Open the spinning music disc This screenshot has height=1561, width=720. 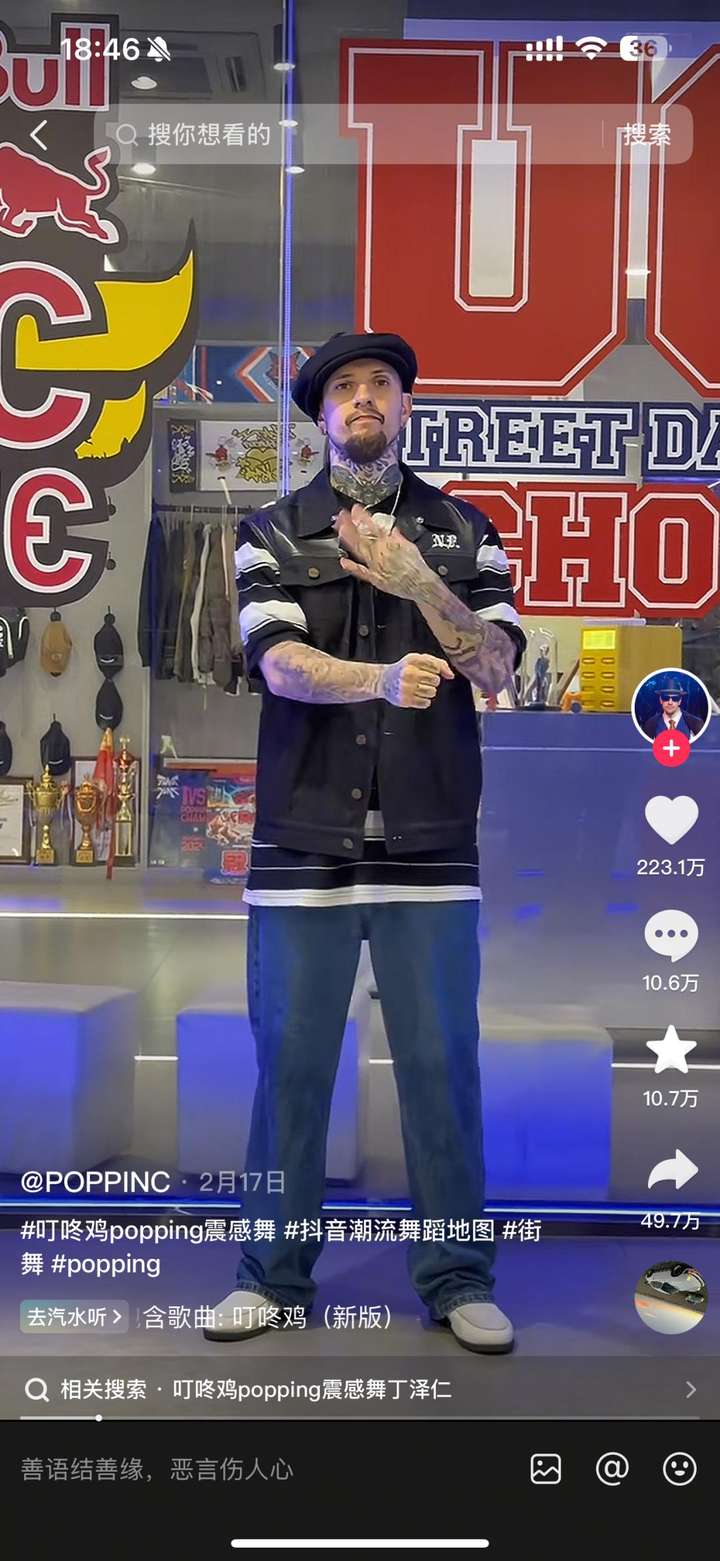point(671,1297)
